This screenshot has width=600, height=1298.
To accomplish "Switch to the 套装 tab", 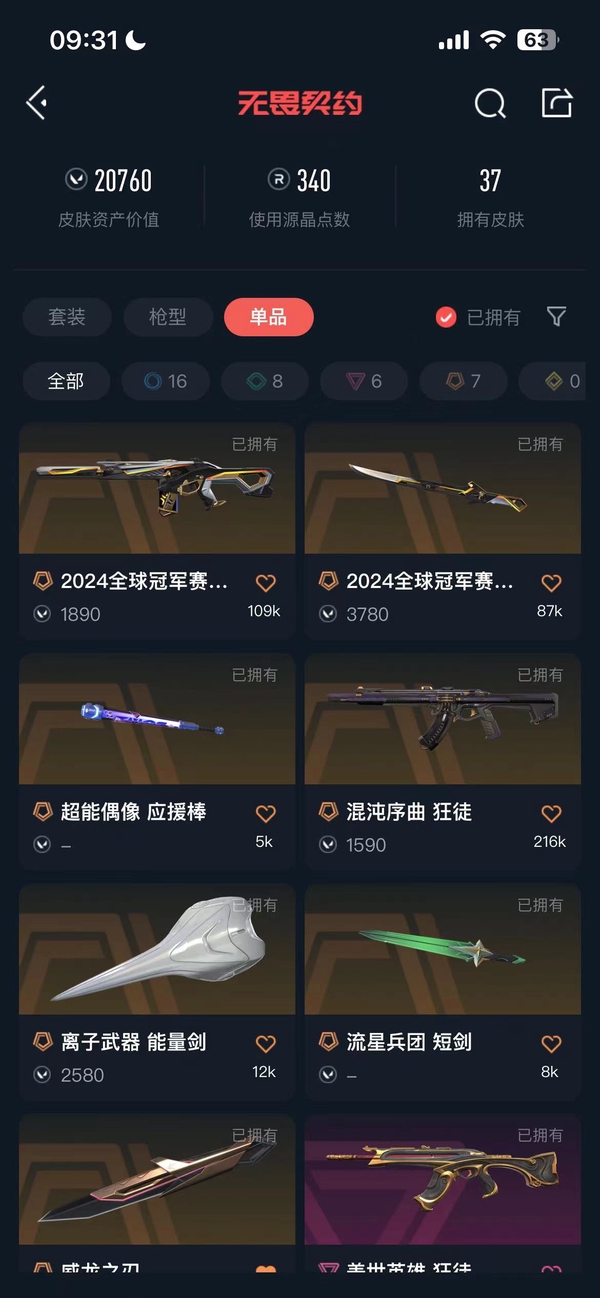I will [67, 317].
